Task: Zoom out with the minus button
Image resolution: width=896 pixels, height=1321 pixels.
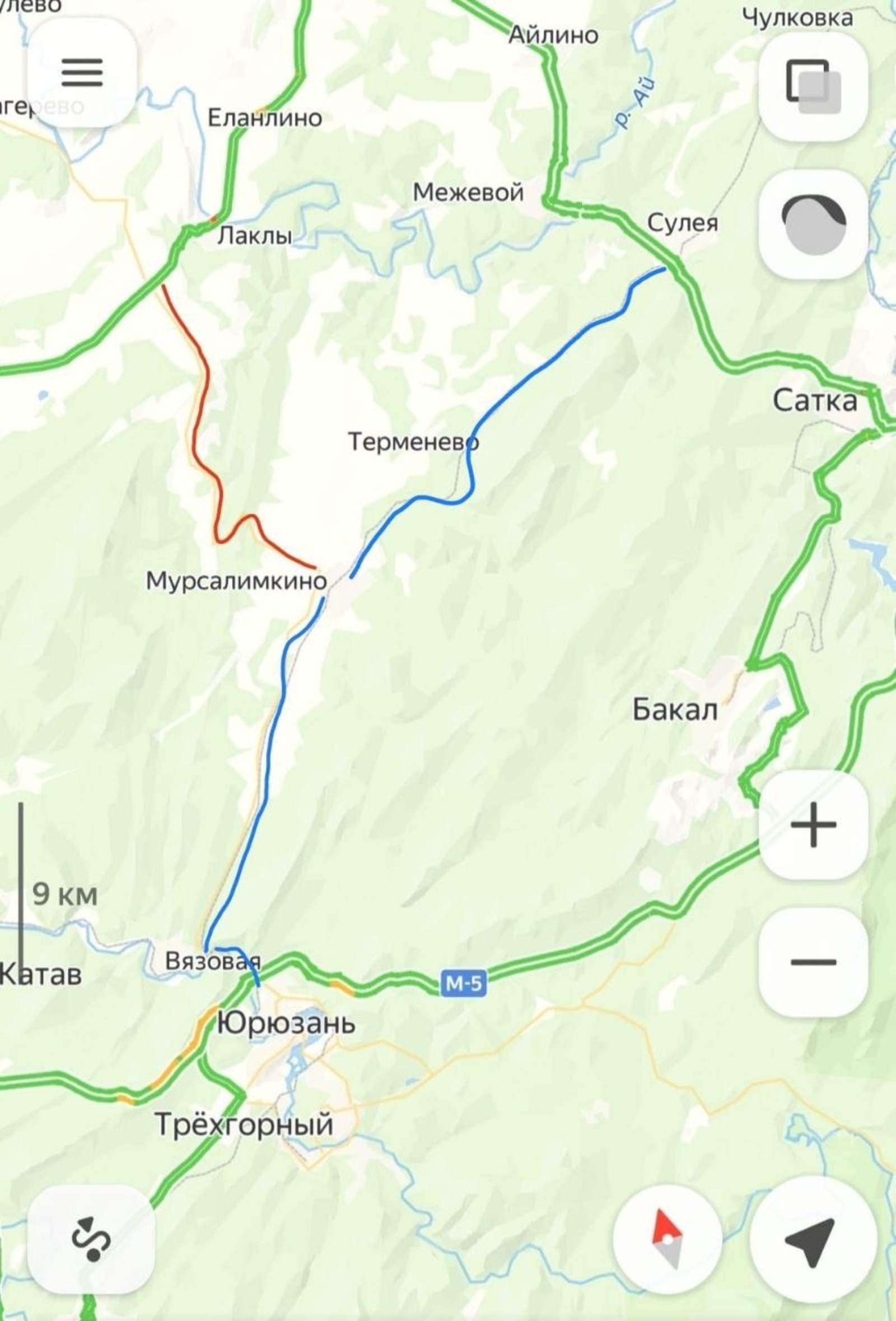Action: tap(813, 961)
